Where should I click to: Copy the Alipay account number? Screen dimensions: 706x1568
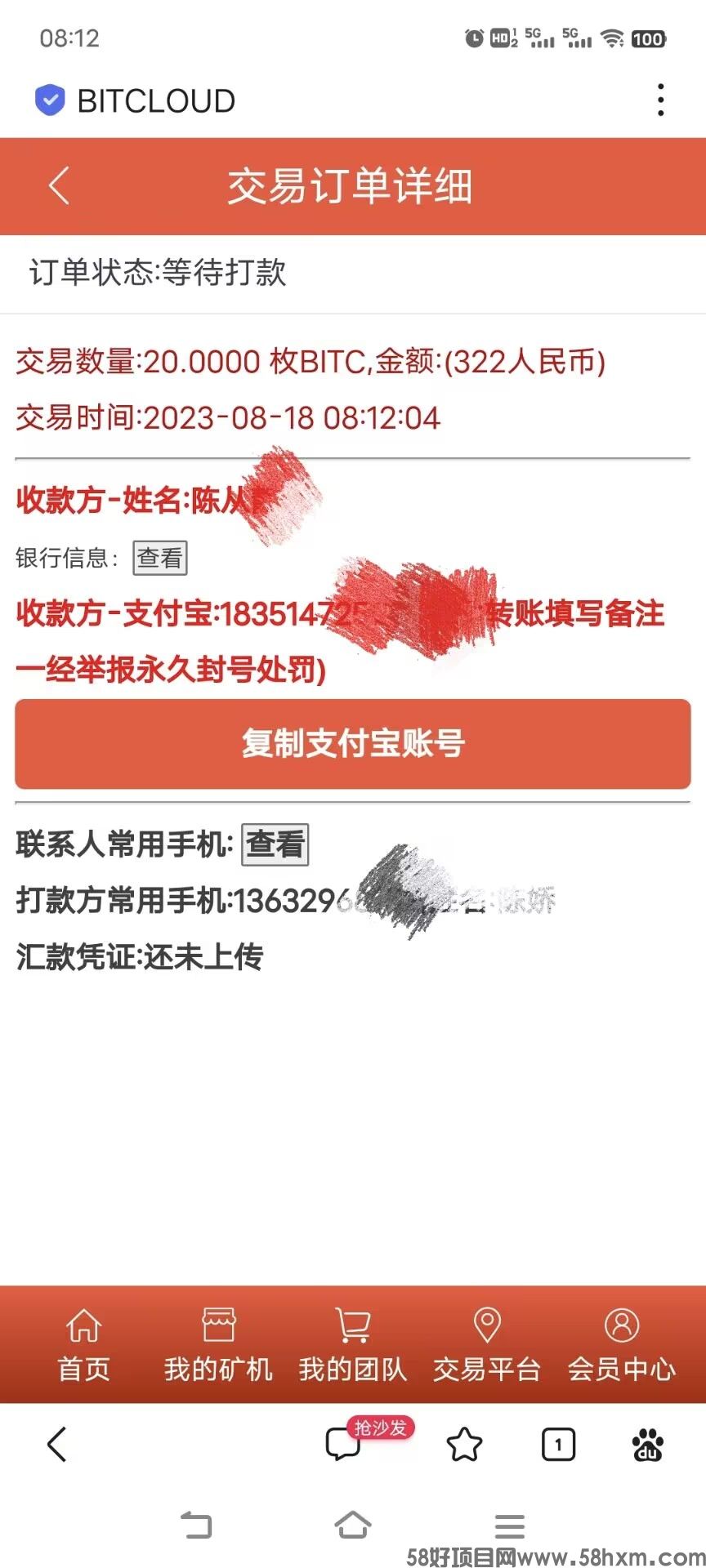[353, 744]
